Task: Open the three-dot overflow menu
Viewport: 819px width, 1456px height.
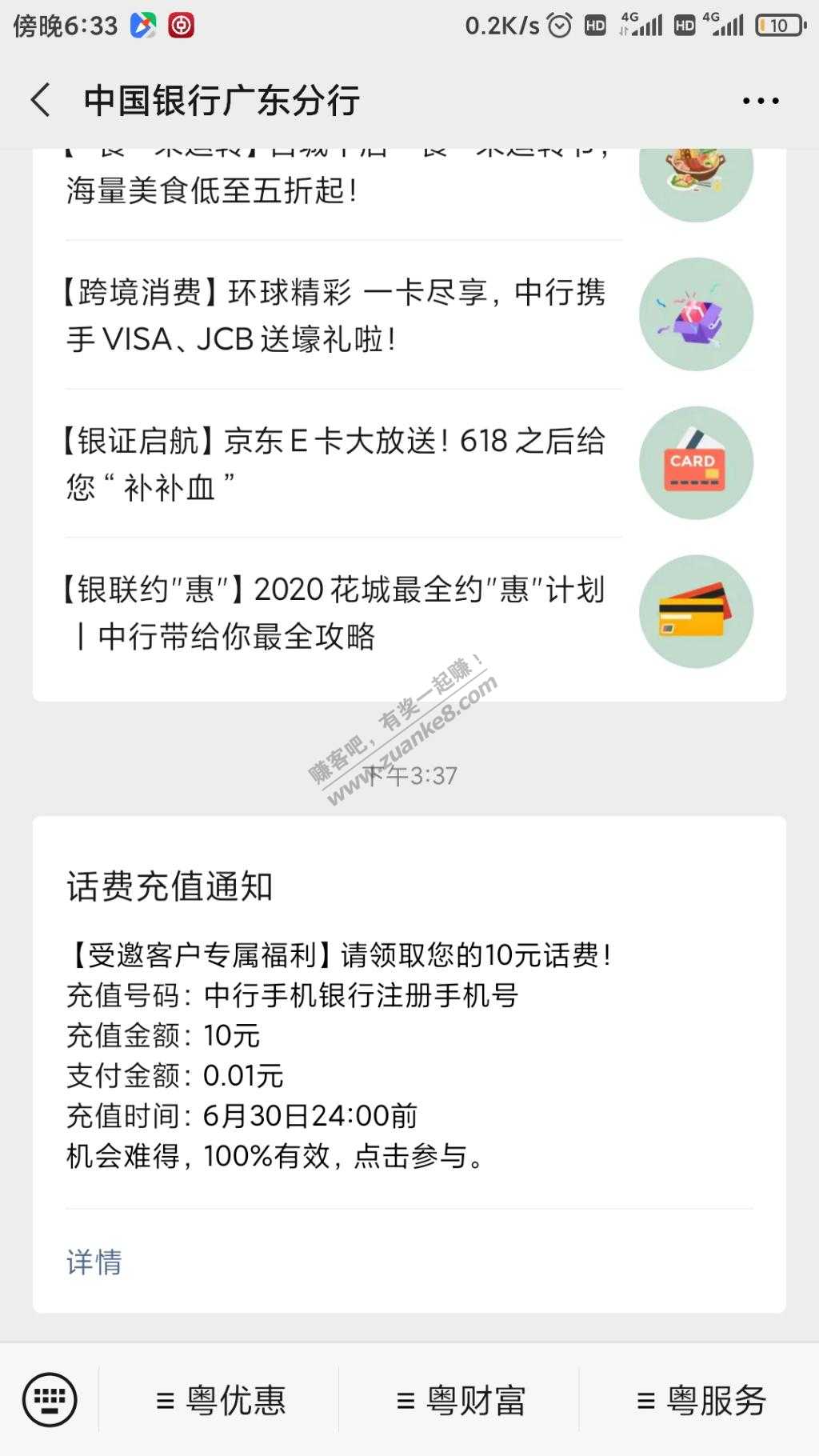Action: coord(760,101)
